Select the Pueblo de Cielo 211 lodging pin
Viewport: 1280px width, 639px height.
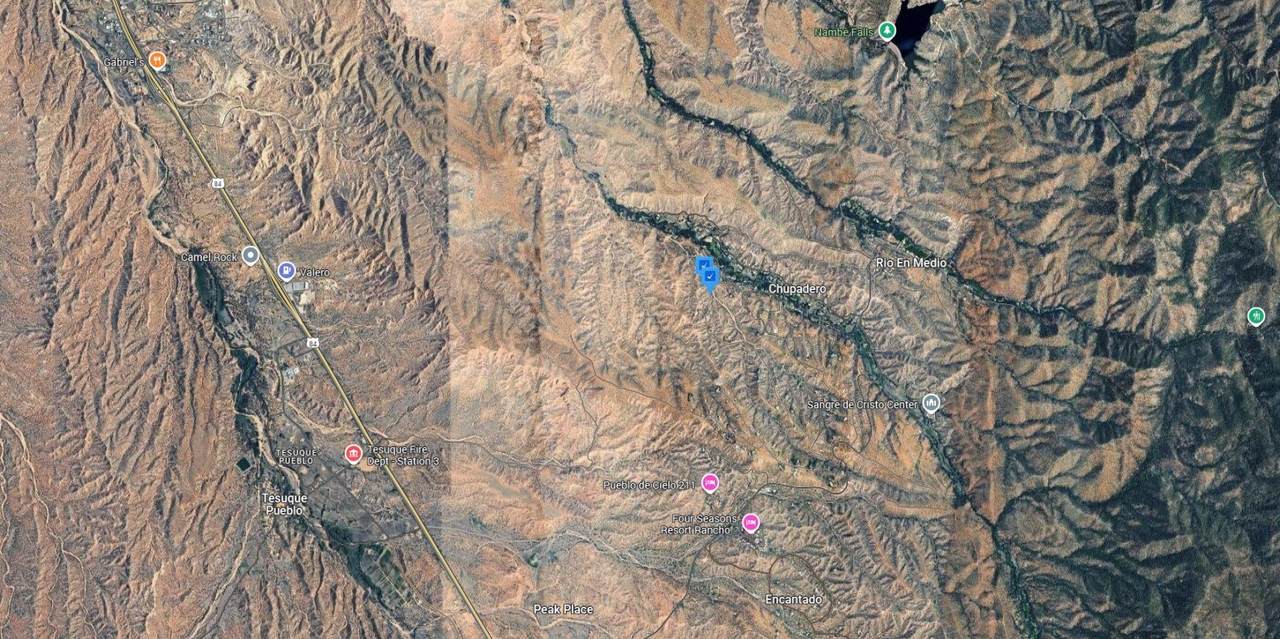point(710,483)
